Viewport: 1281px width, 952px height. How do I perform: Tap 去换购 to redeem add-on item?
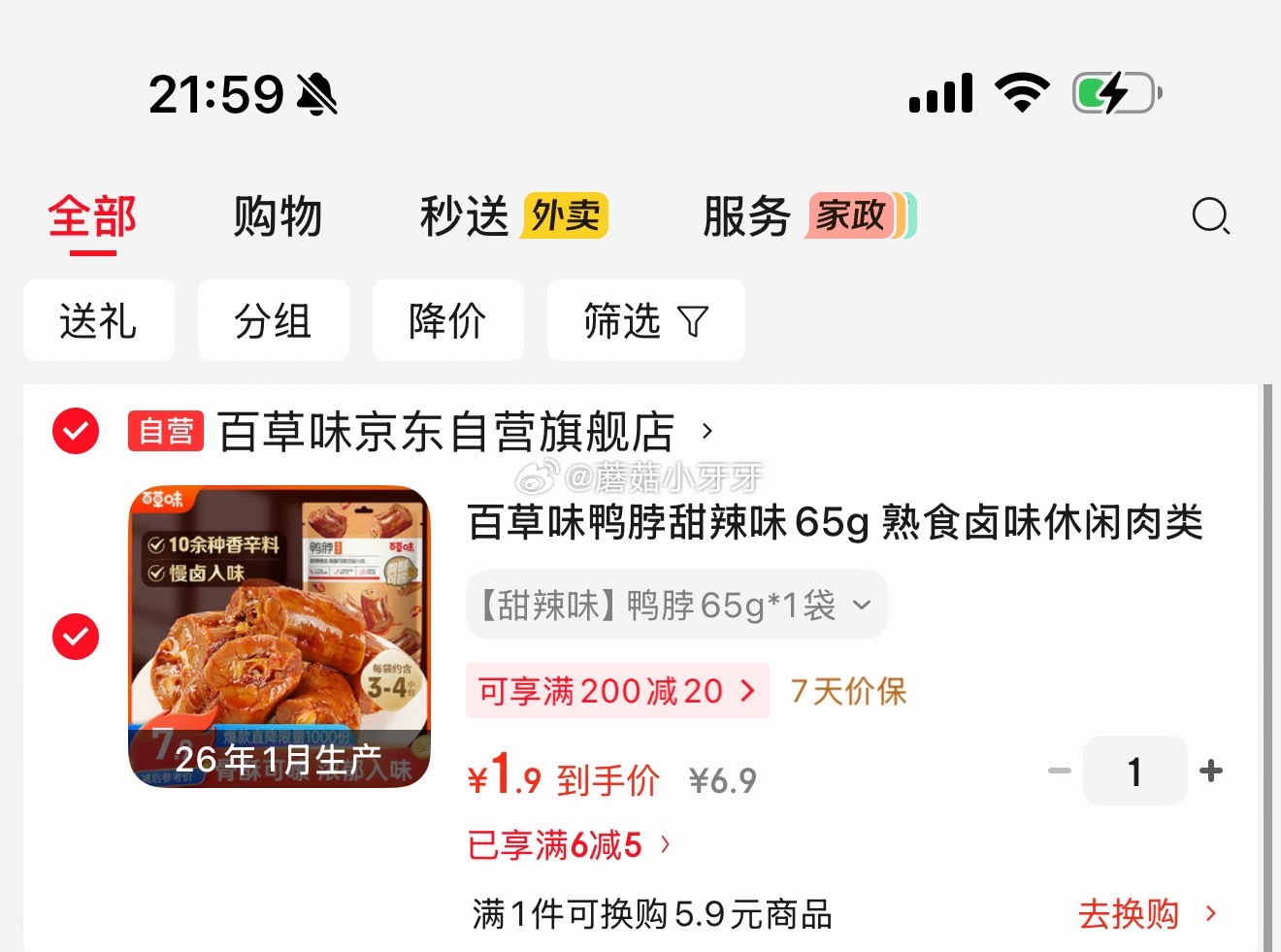pyautogui.click(x=1147, y=913)
